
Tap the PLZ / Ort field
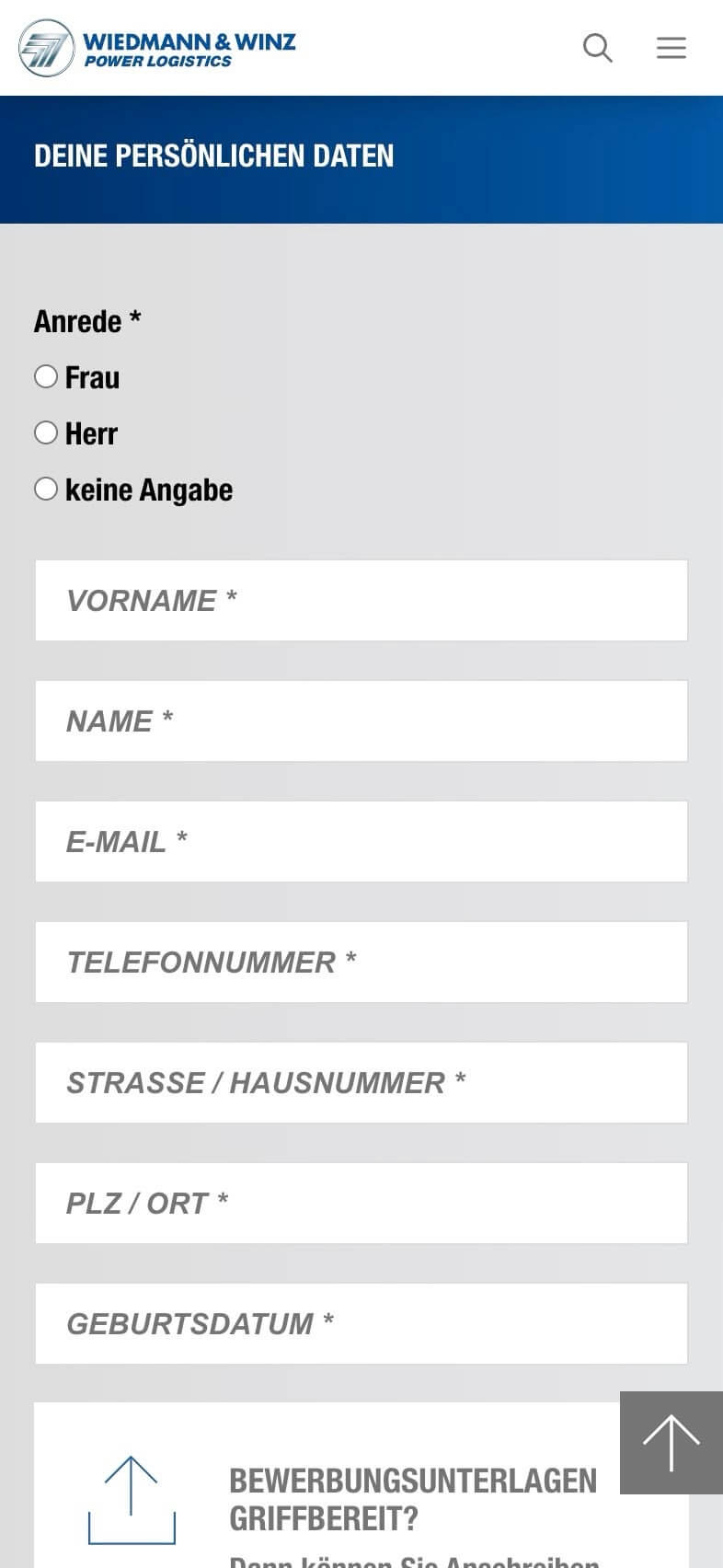[x=361, y=1204]
